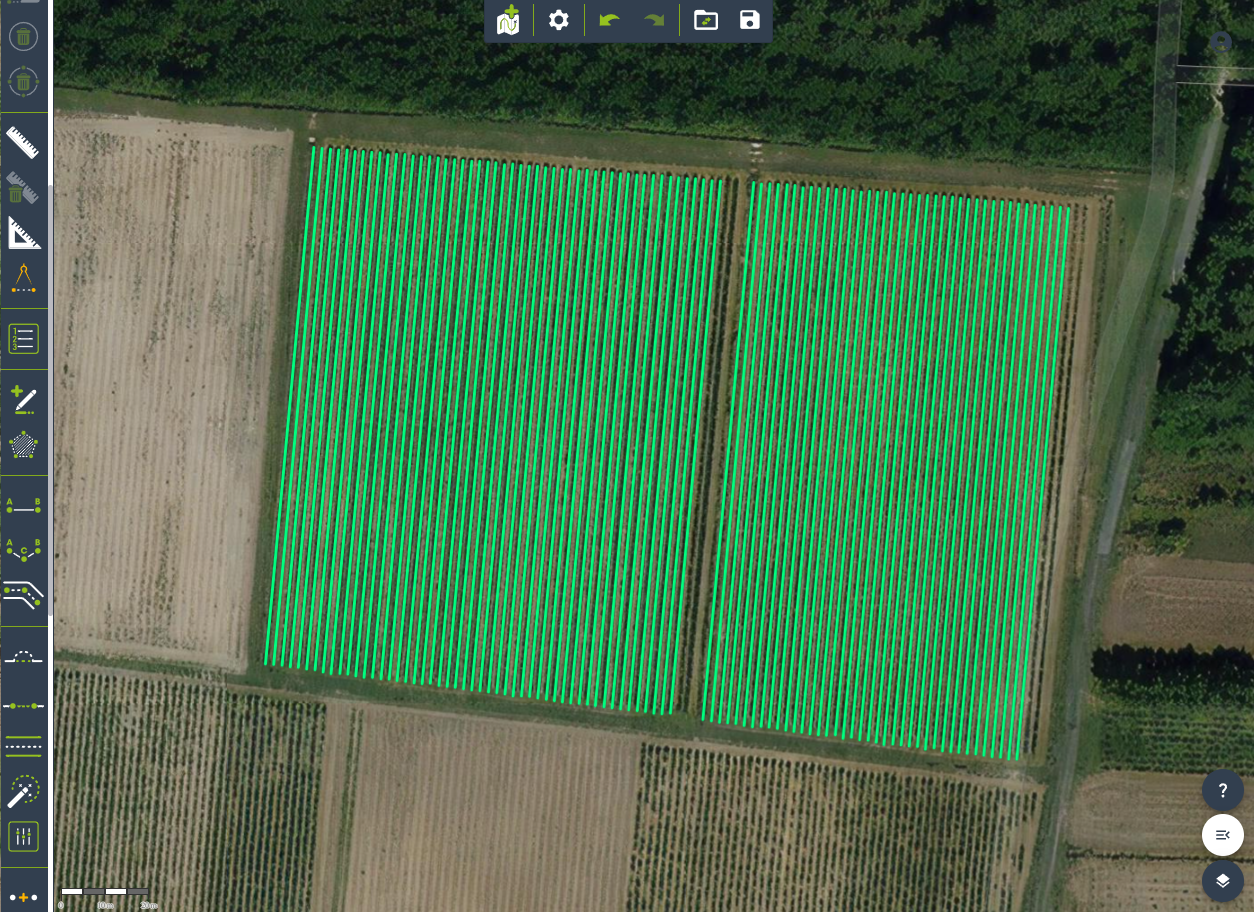Viewport: 1254px width, 912px height.
Task: Open the map layers button
Action: 1222,881
